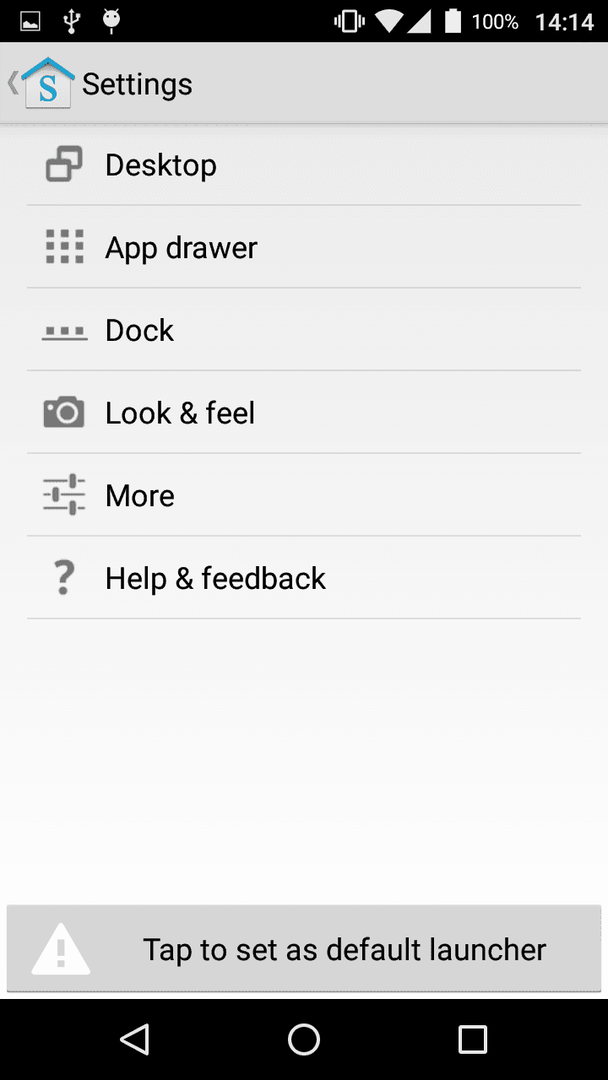Tap the system back button
The height and width of the screenshot is (1080, 608).
point(135,1039)
